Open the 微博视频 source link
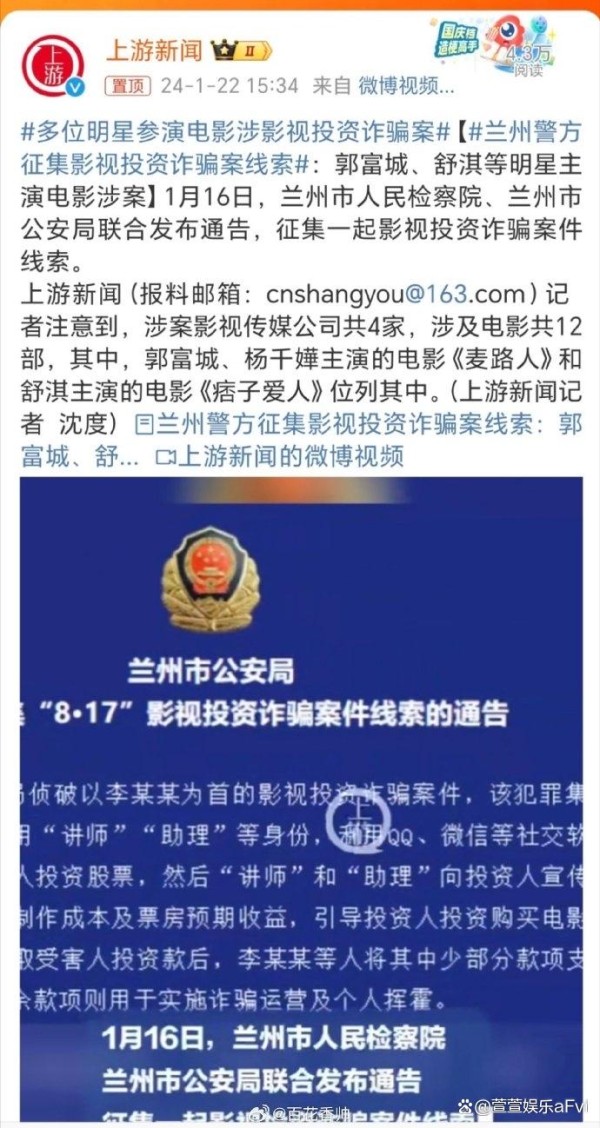Viewport: 600px width, 1128px height. coord(406,86)
